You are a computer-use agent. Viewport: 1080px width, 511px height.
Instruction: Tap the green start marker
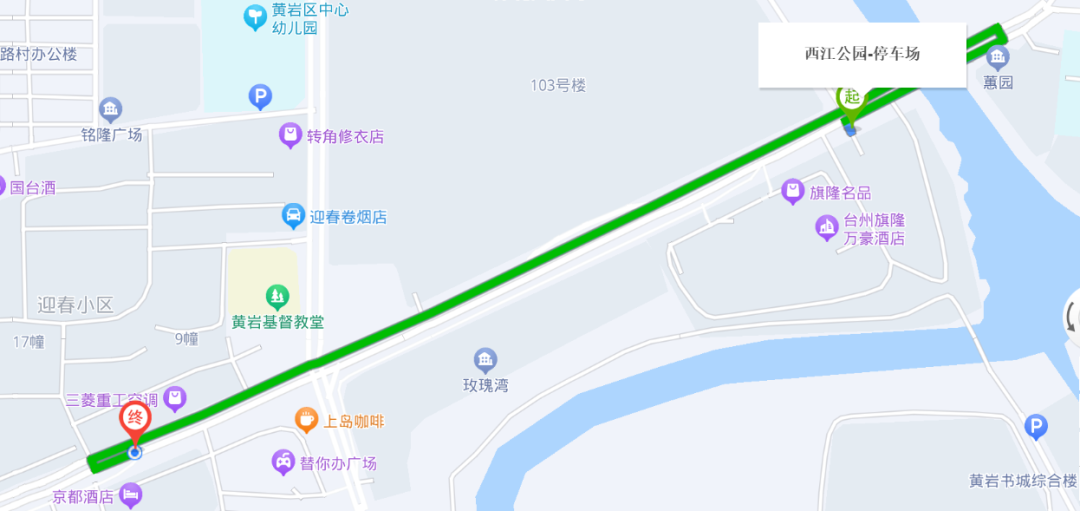(x=851, y=98)
